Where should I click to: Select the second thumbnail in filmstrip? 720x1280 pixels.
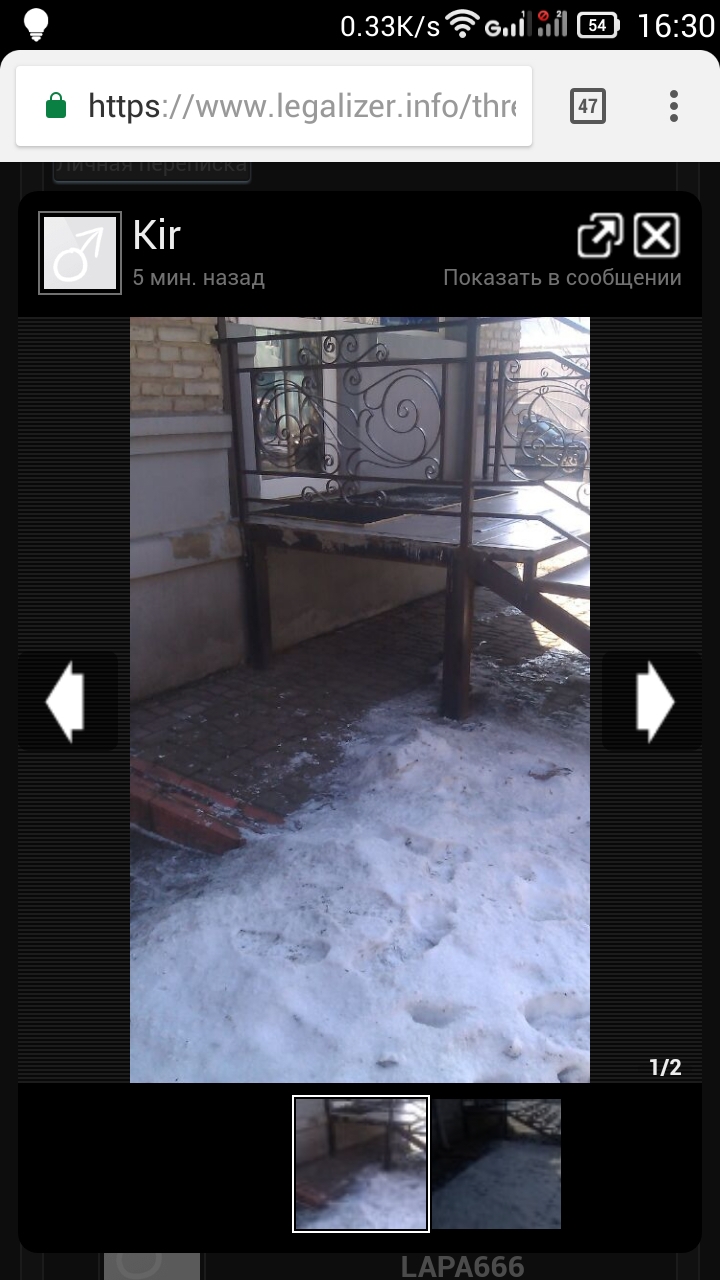(496, 1164)
